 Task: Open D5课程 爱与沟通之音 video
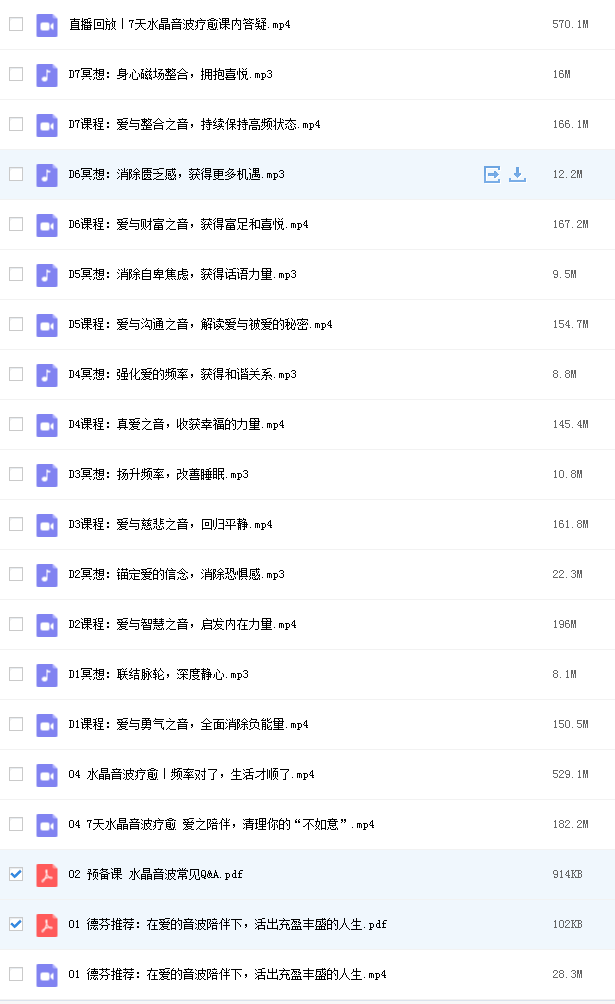click(x=201, y=324)
